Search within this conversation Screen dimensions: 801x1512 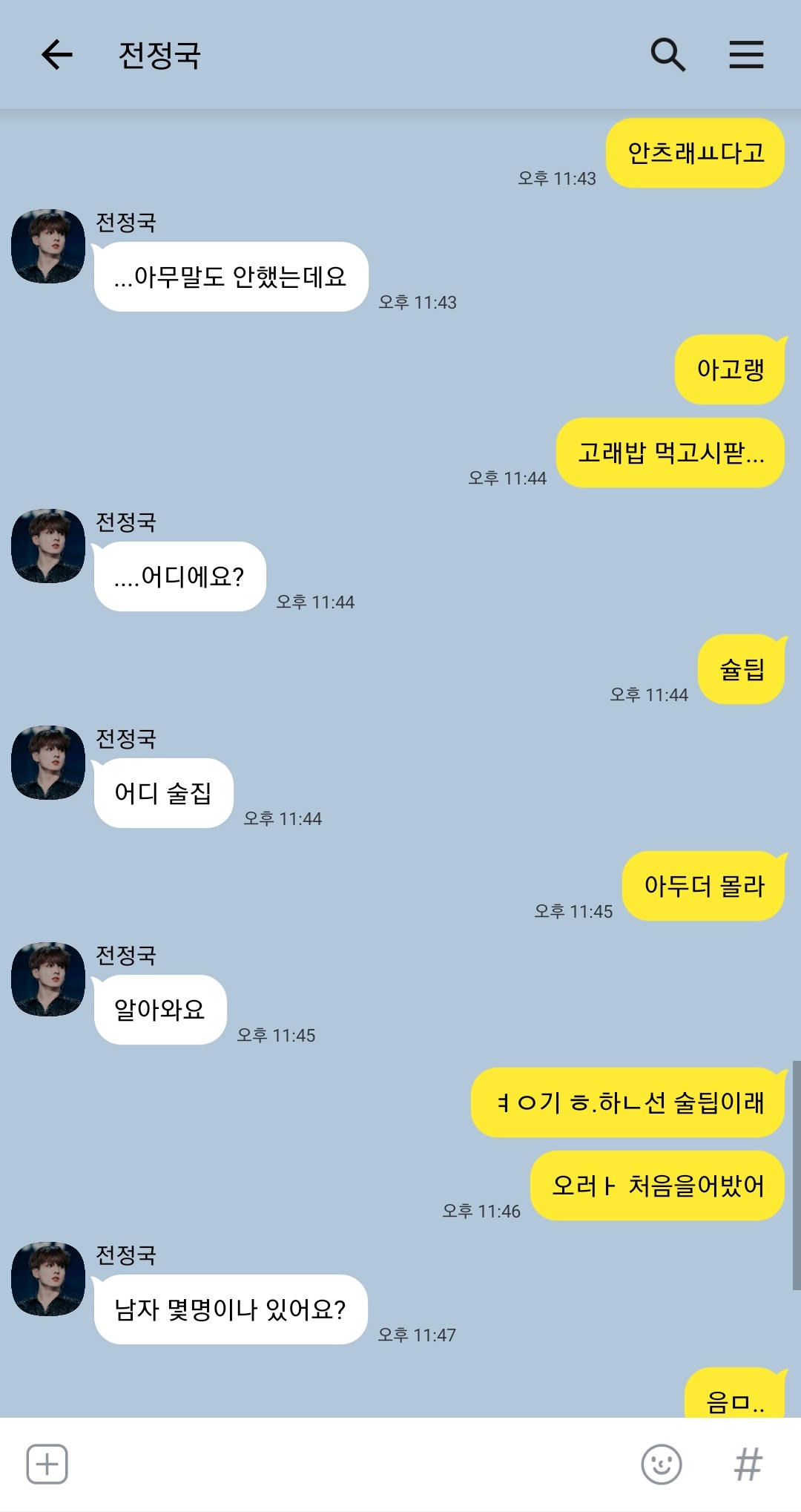tap(667, 55)
